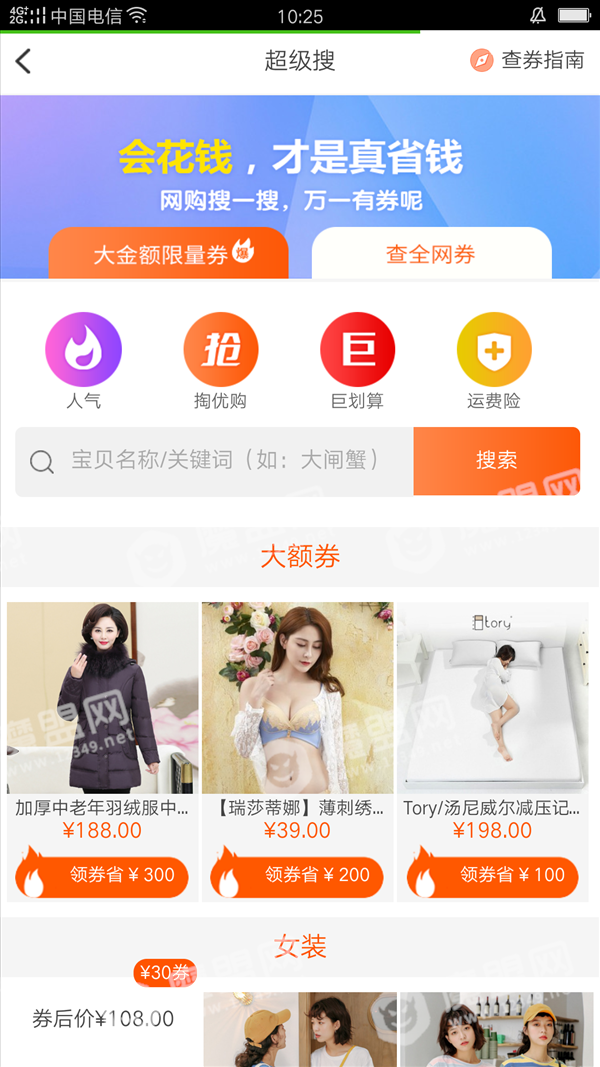Screen dimensions: 600x1067
Task: Open the 查券指南 coupon guide
Action: click(527, 61)
